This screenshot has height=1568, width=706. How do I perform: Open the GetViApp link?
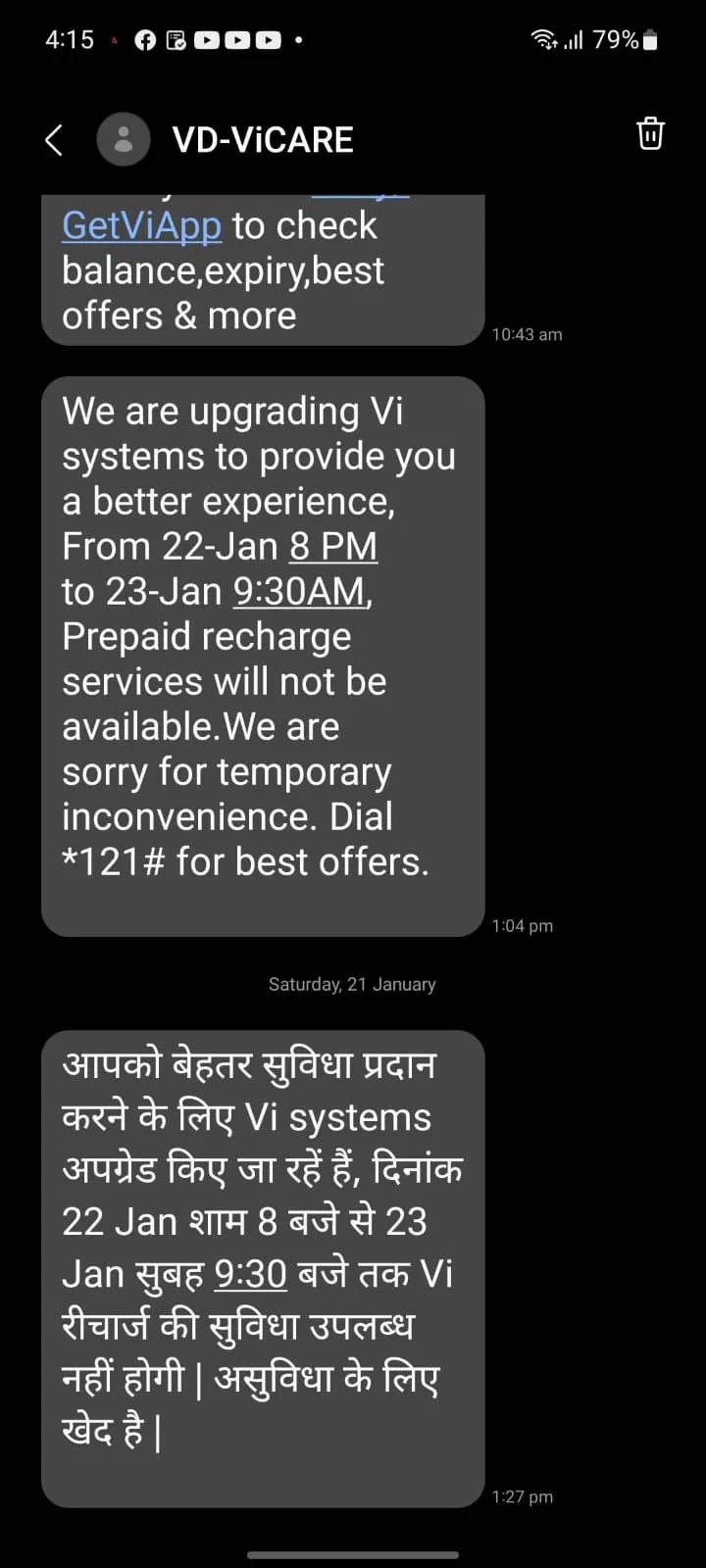(x=141, y=226)
